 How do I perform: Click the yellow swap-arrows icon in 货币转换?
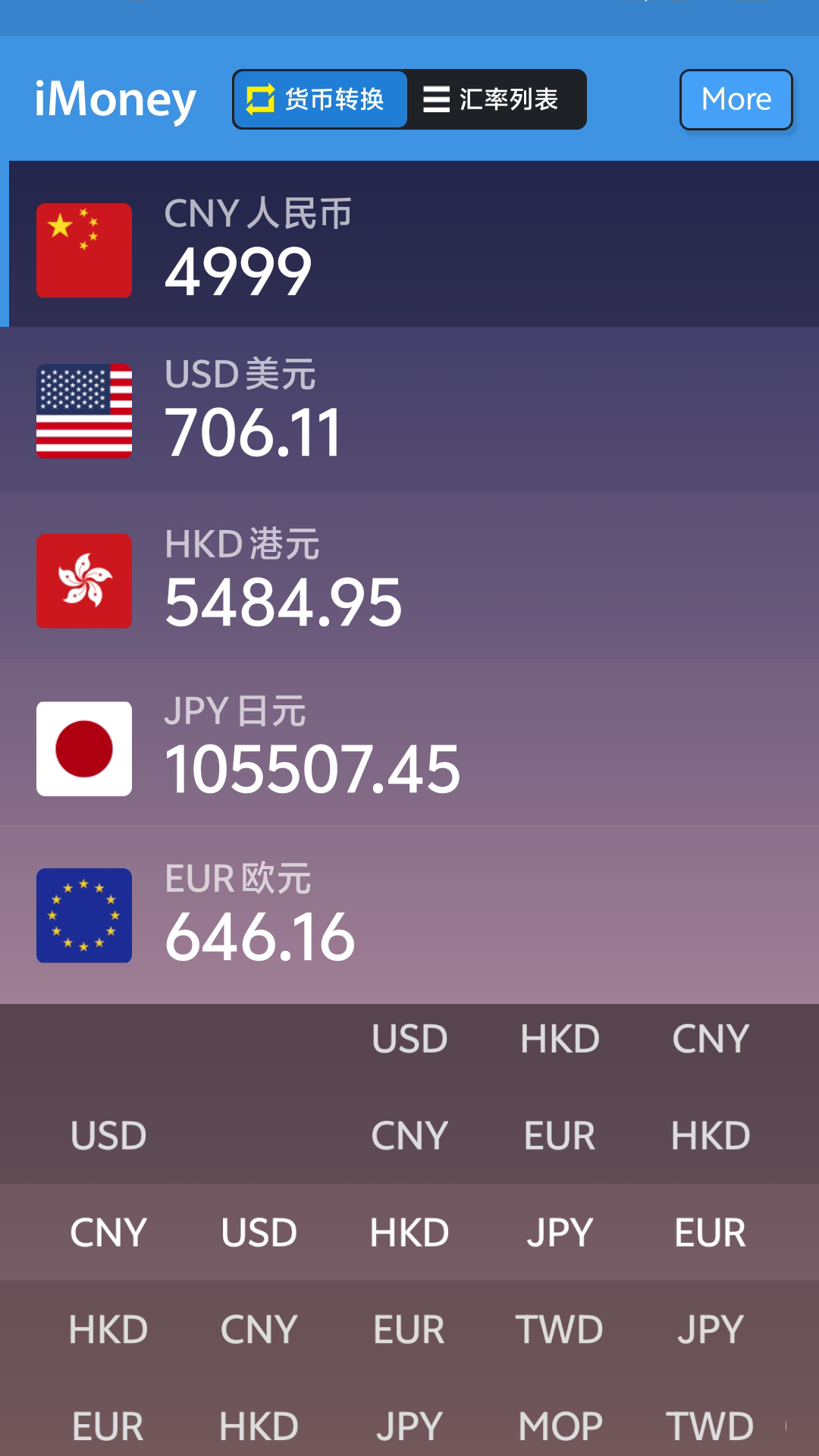click(259, 99)
